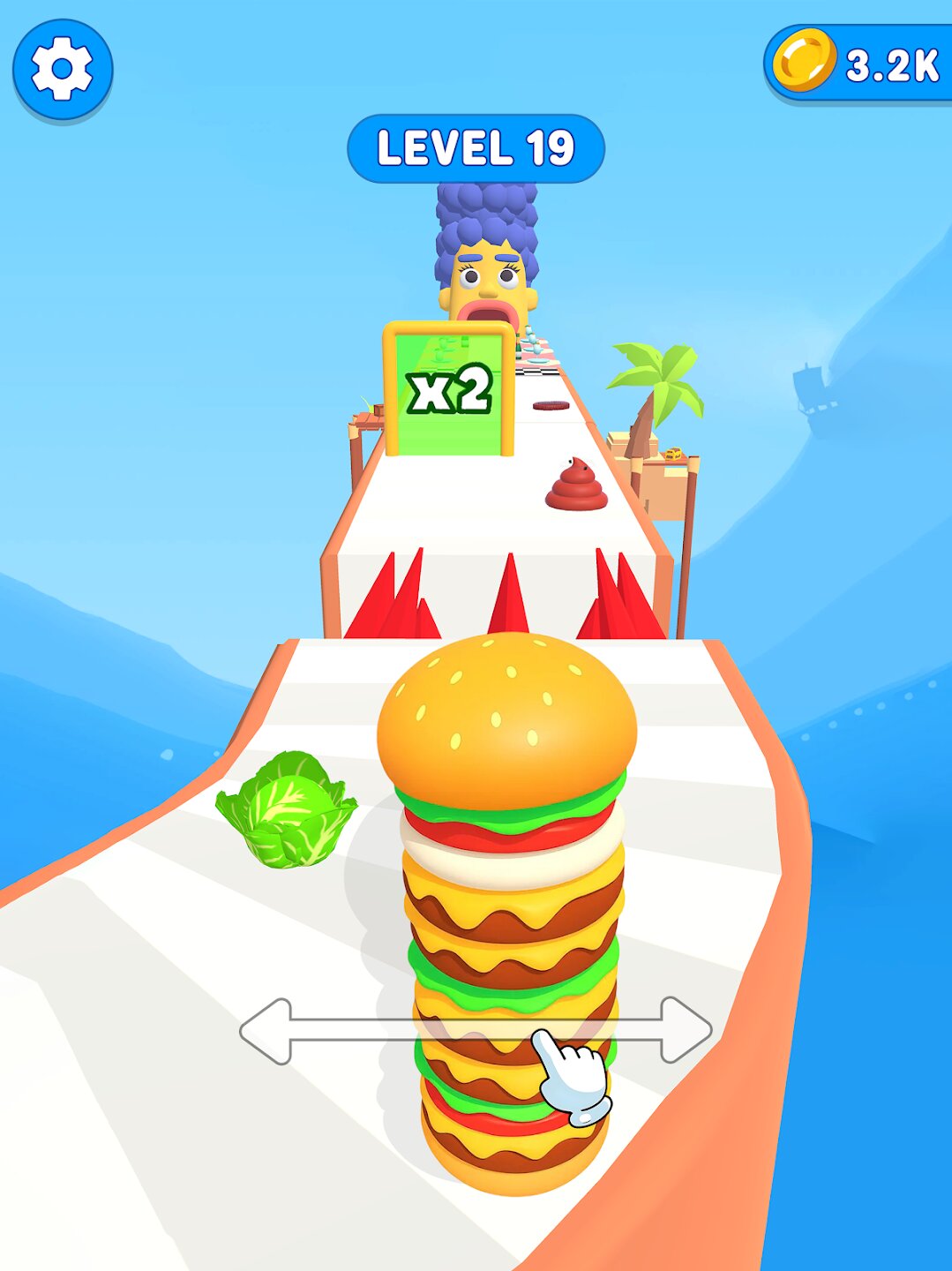Tap the 3.2K coin balance button
The height and width of the screenshot is (1271, 952).
858,64
